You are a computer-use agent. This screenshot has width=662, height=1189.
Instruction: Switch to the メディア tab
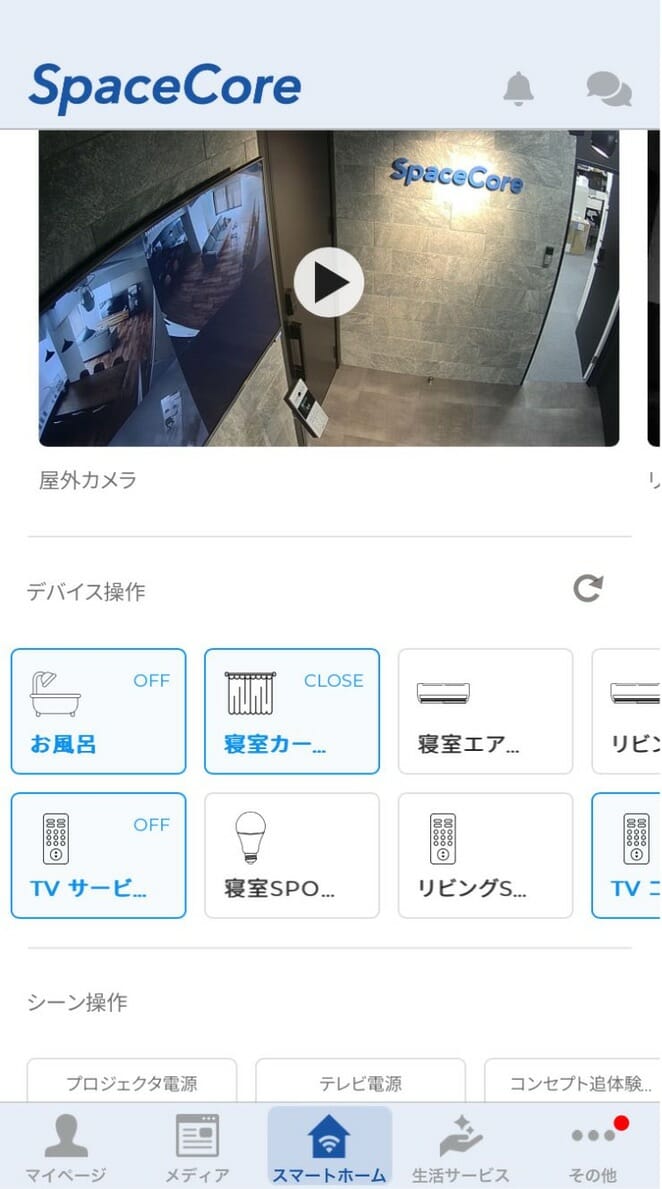(x=197, y=1147)
